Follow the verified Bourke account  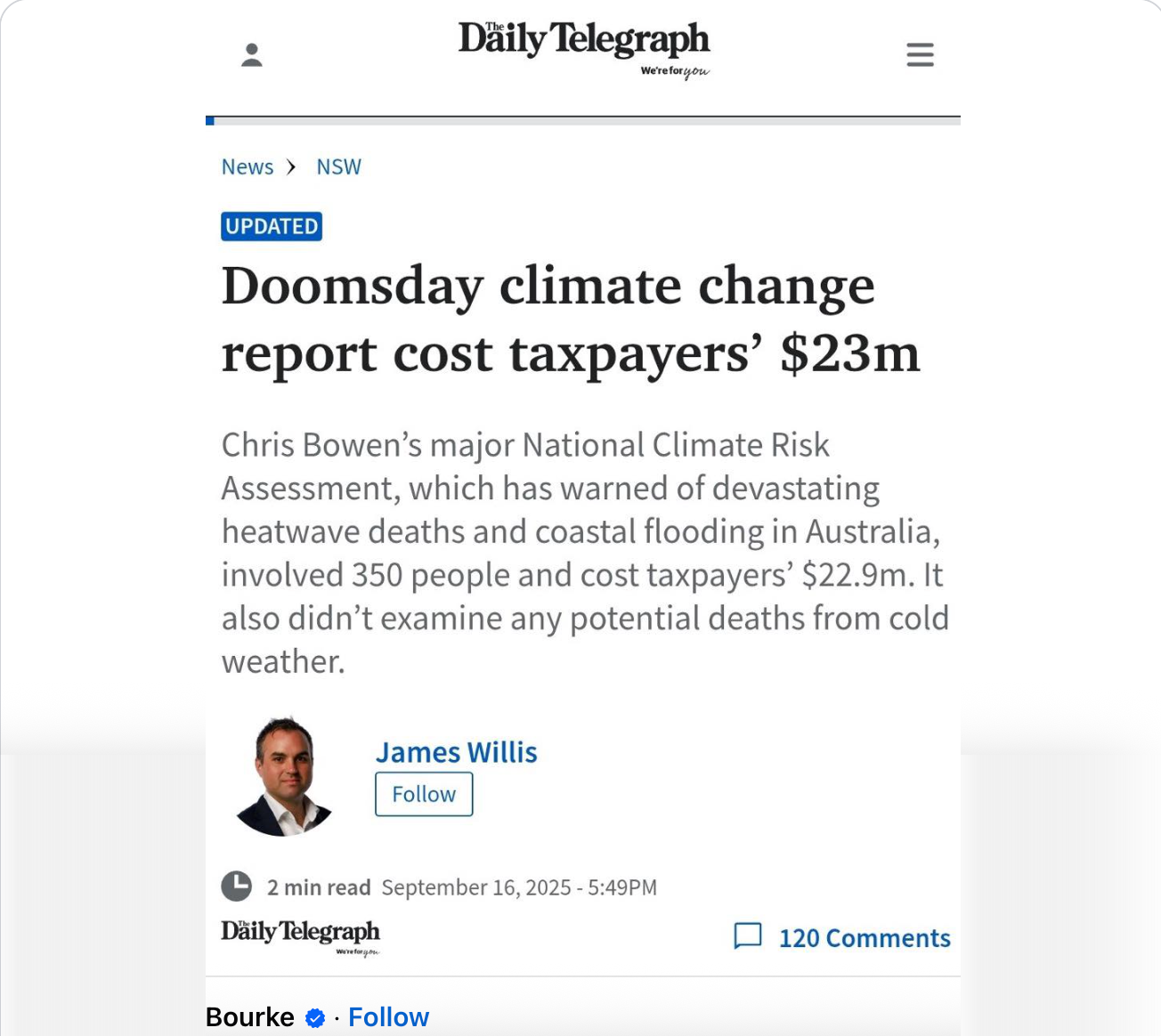tap(388, 1016)
